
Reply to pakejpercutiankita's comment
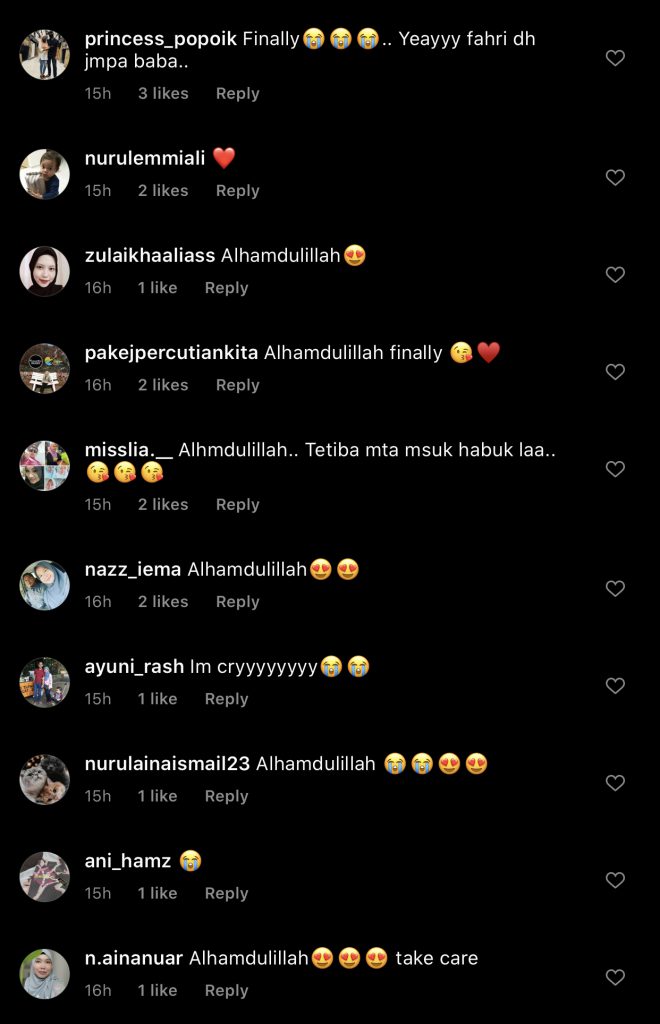[x=237, y=385]
